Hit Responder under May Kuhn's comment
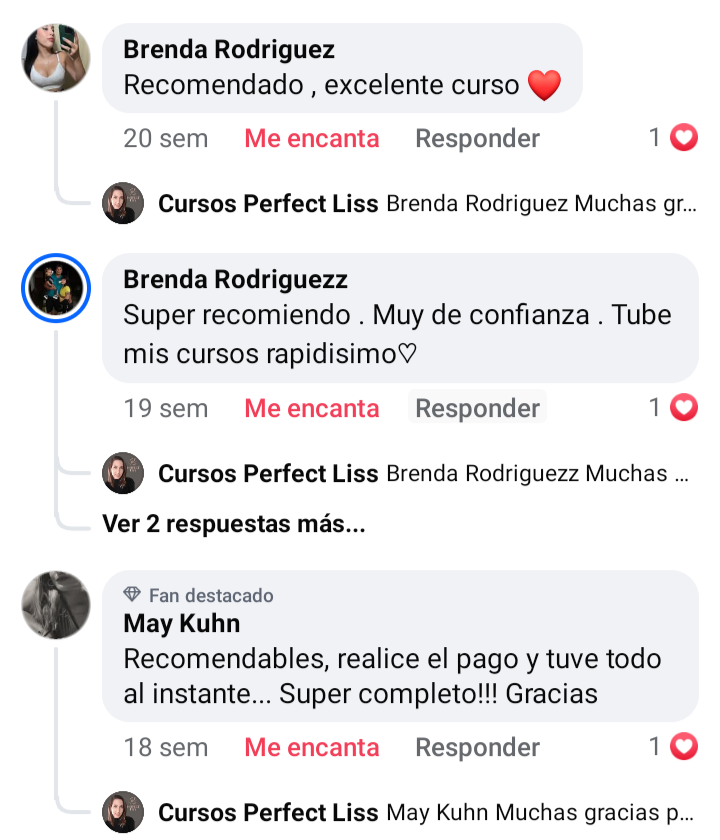 pyautogui.click(x=477, y=747)
